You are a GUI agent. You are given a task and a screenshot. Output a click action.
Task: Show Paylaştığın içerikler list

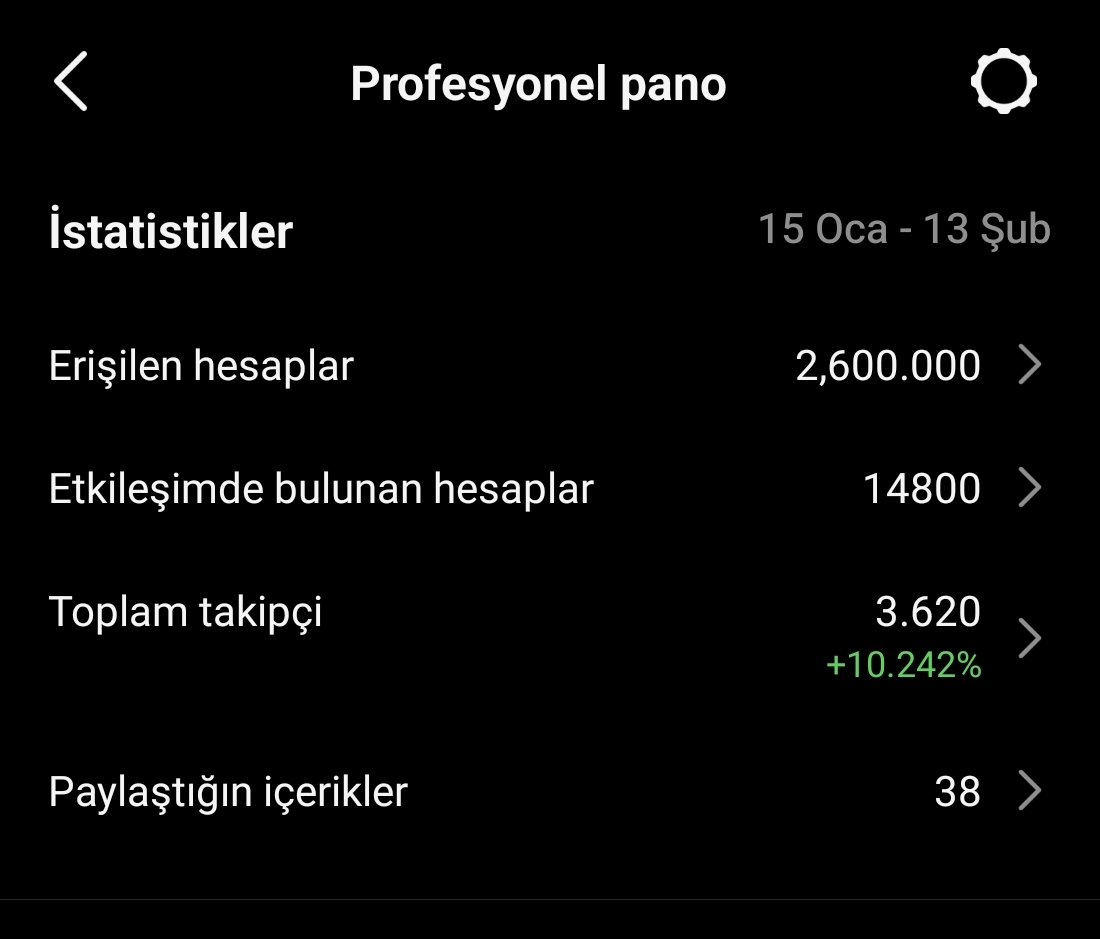tap(550, 791)
